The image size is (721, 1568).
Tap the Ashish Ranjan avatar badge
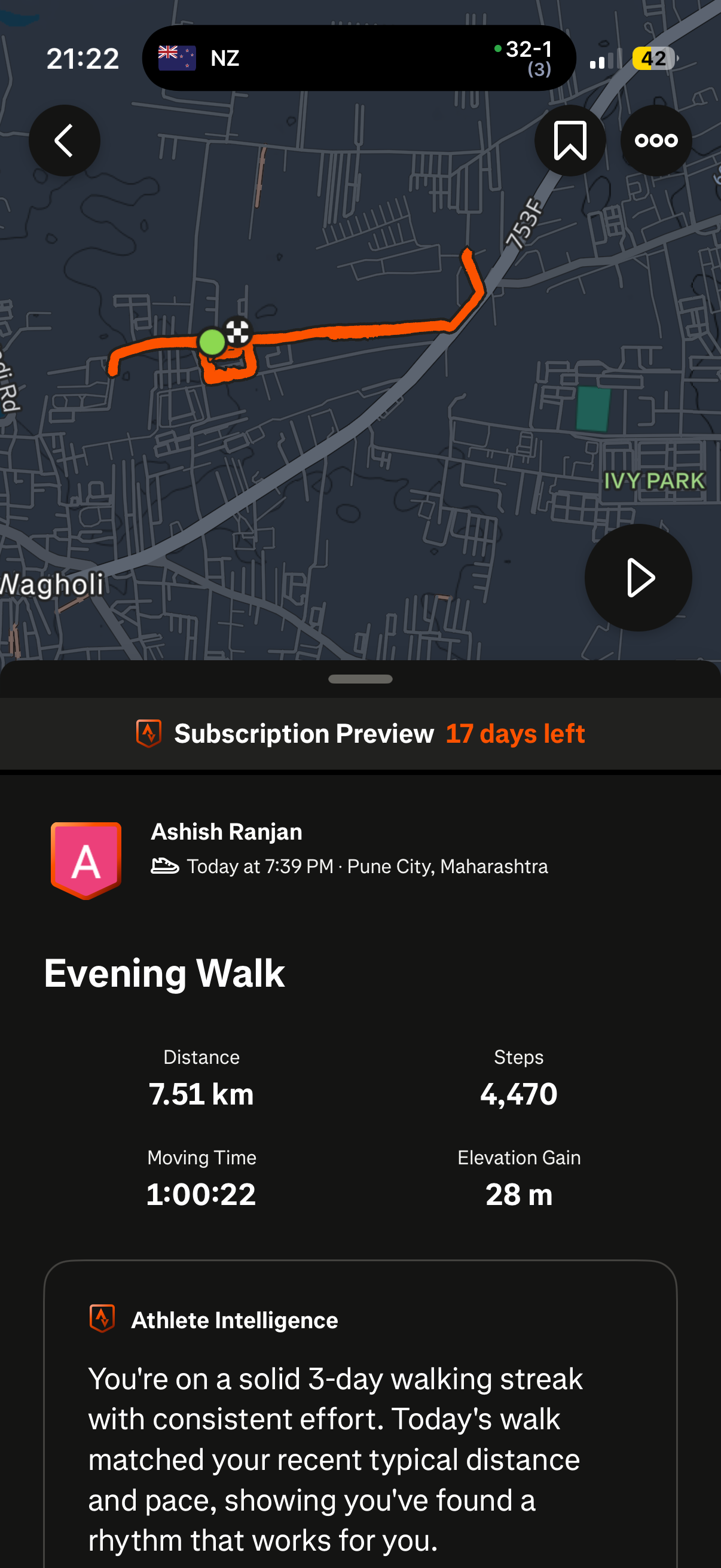85,859
